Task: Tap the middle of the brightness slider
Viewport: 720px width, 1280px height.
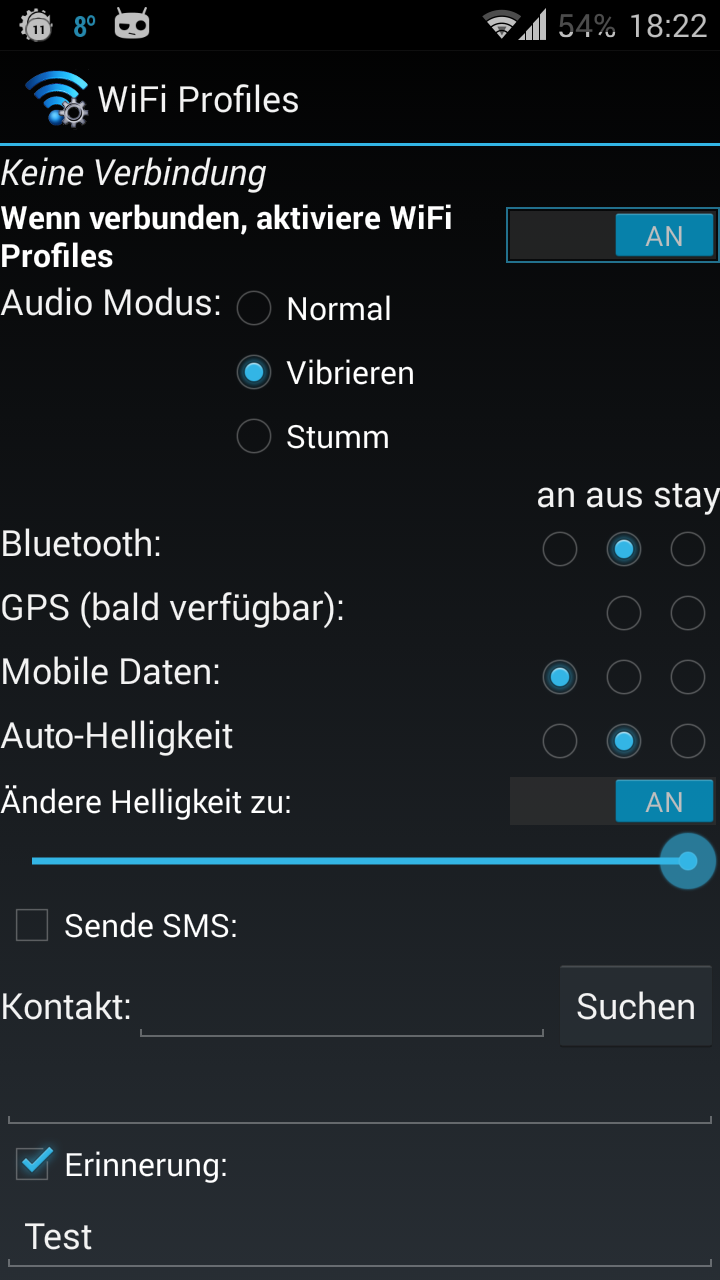Action: coord(360,860)
